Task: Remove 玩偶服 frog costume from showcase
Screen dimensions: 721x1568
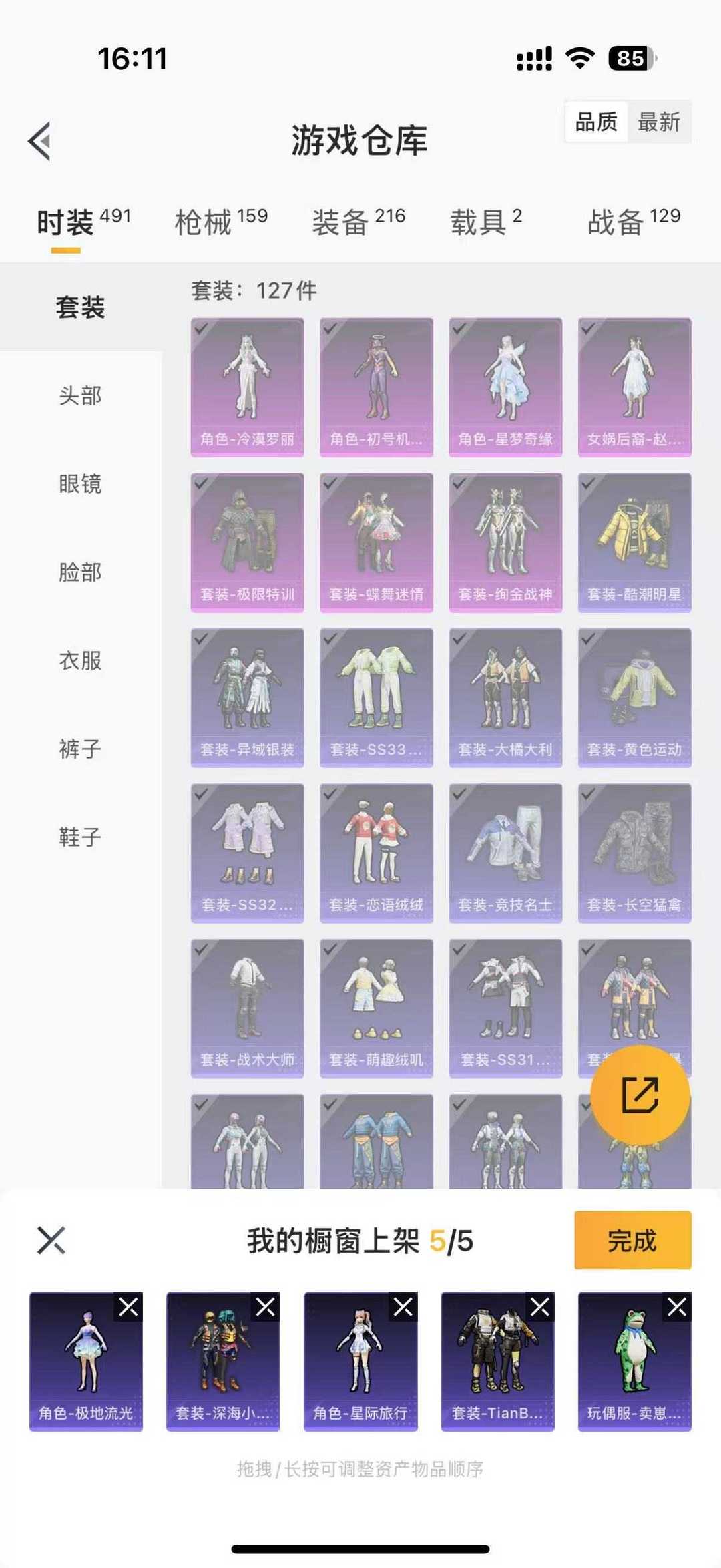Action: point(677,1307)
